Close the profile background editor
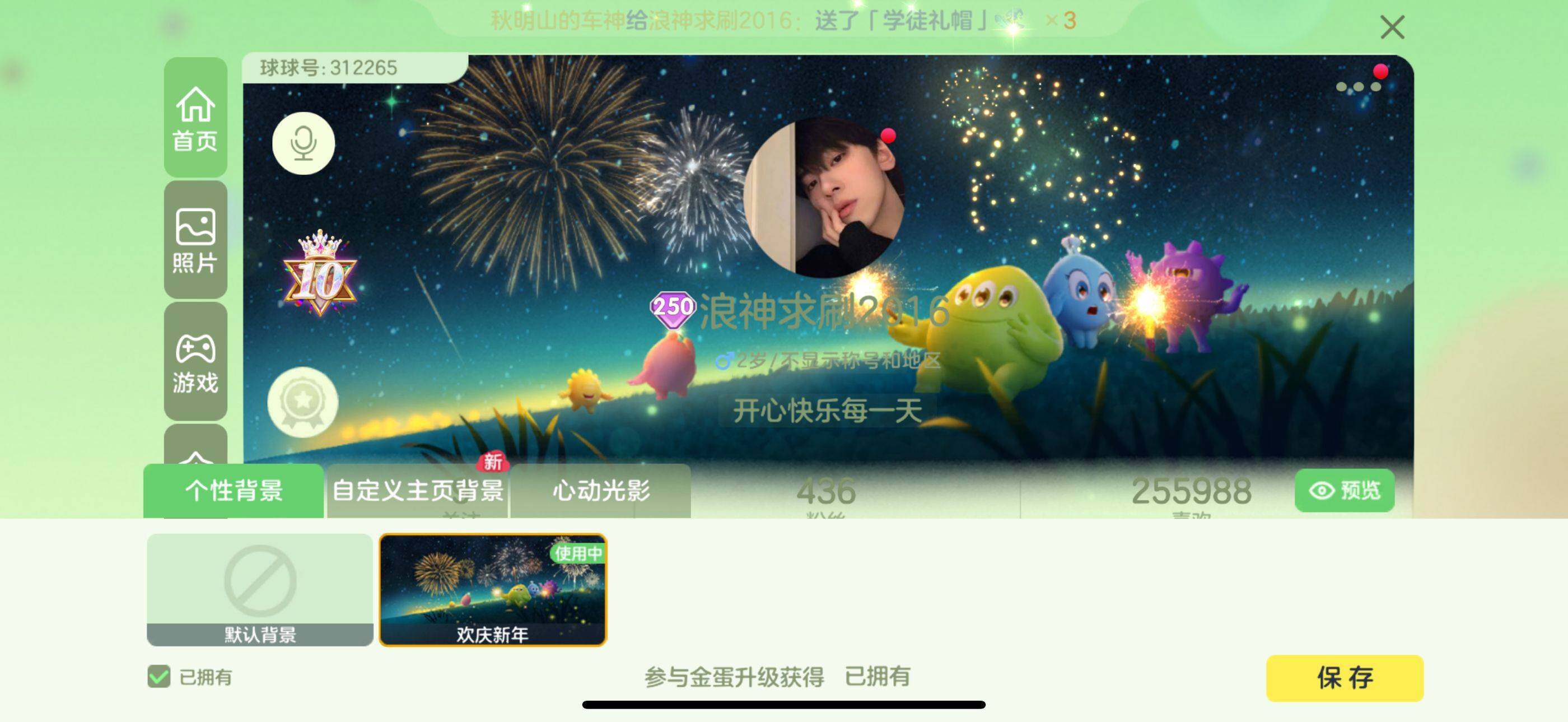Viewport: 1568px width, 722px height. (1392, 28)
